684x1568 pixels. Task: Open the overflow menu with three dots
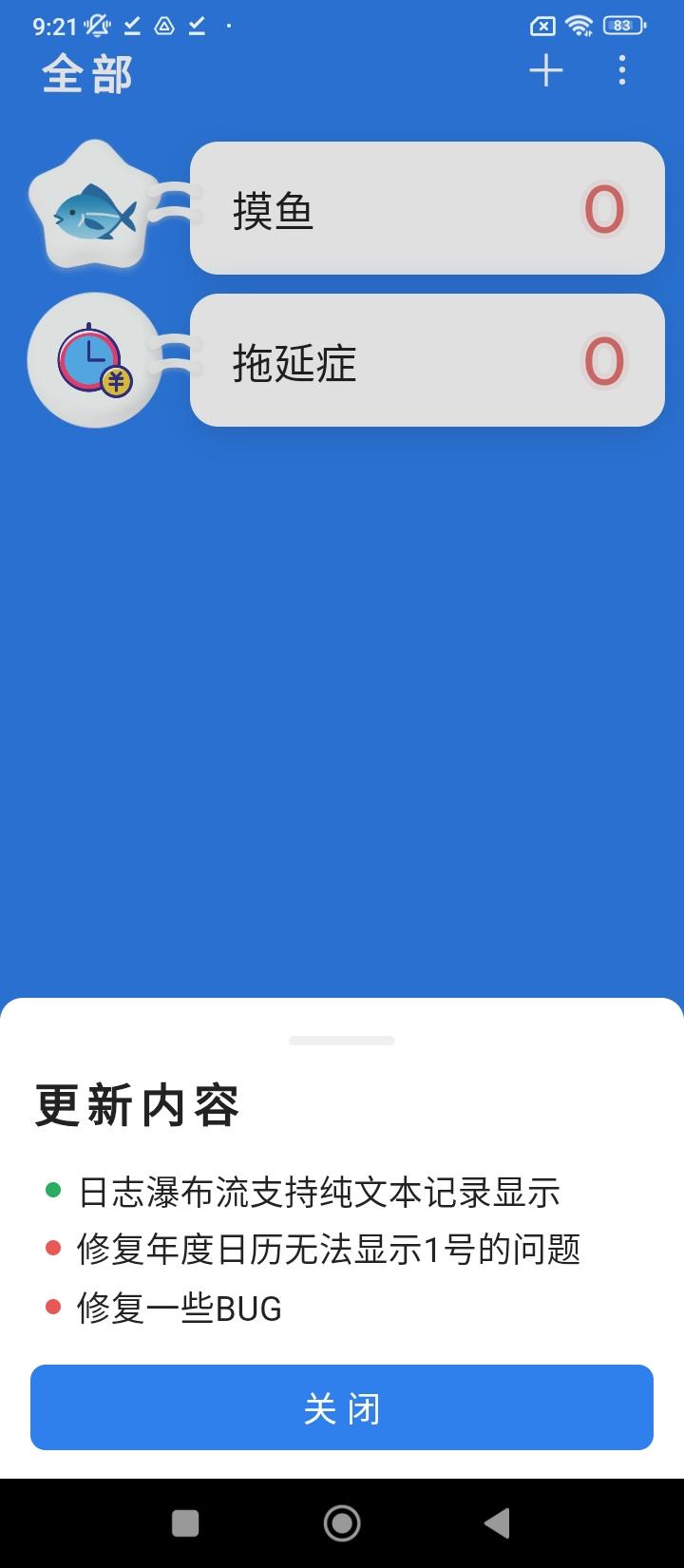coord(622,70)
